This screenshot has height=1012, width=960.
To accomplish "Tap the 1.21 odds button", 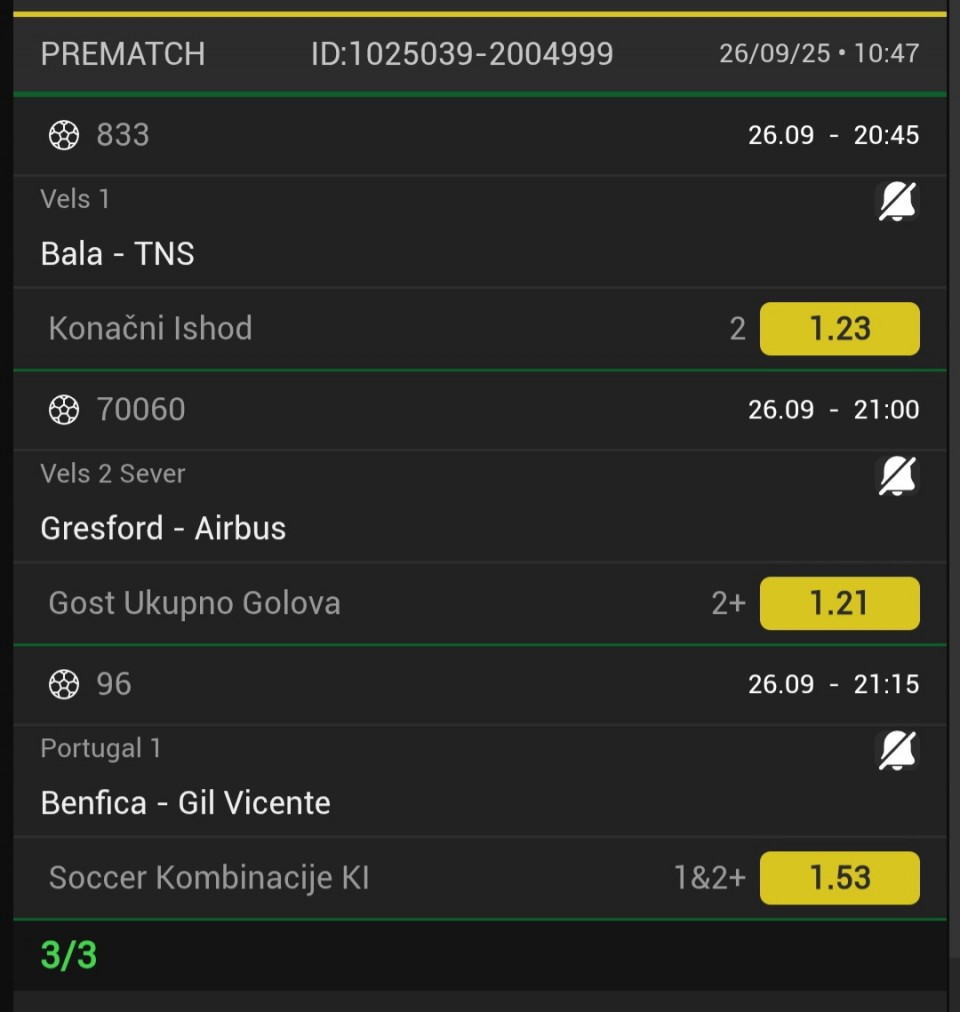I will [x=839, y=603].
